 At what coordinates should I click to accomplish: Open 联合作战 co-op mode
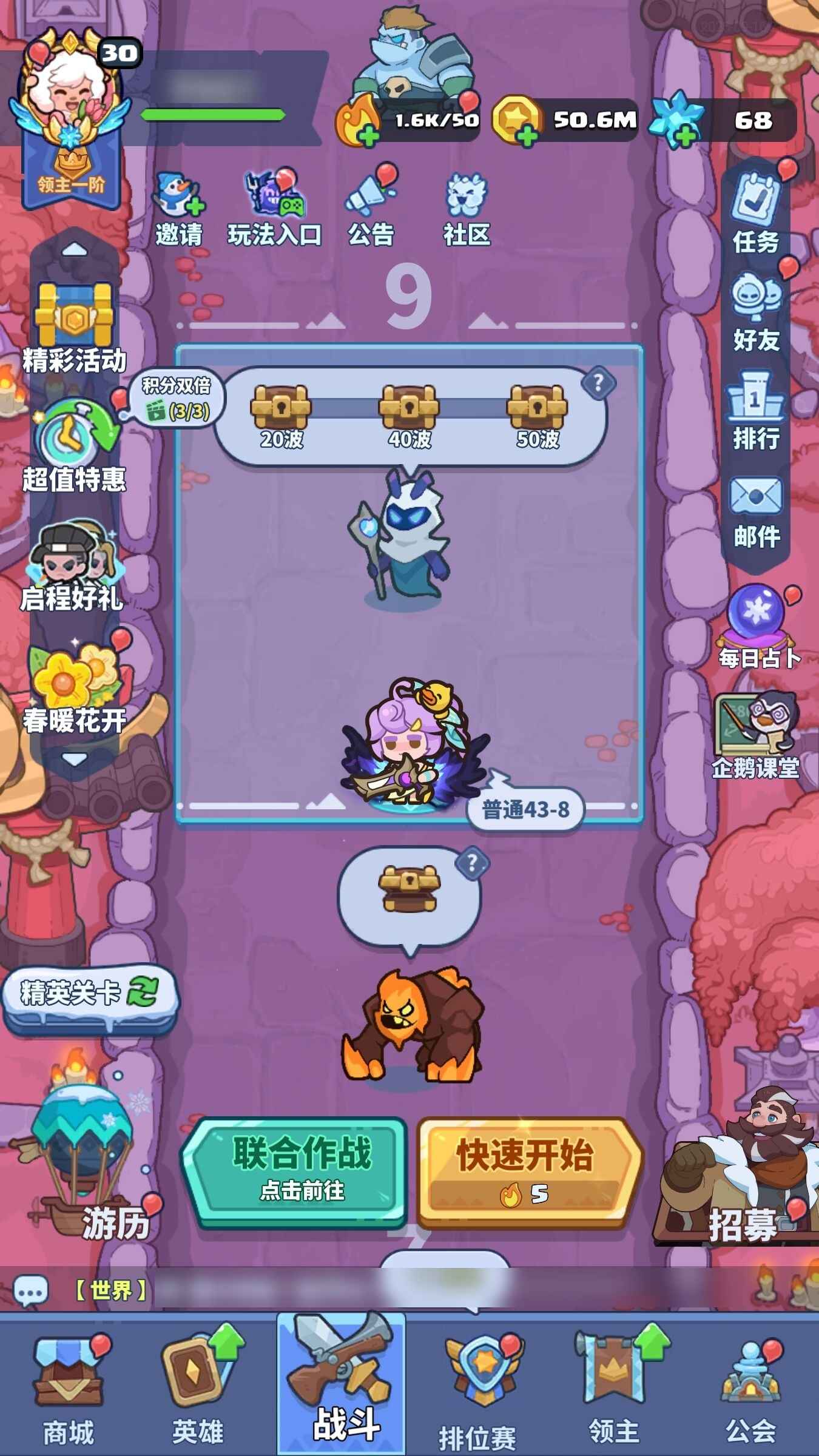(x=302, y=1171)
